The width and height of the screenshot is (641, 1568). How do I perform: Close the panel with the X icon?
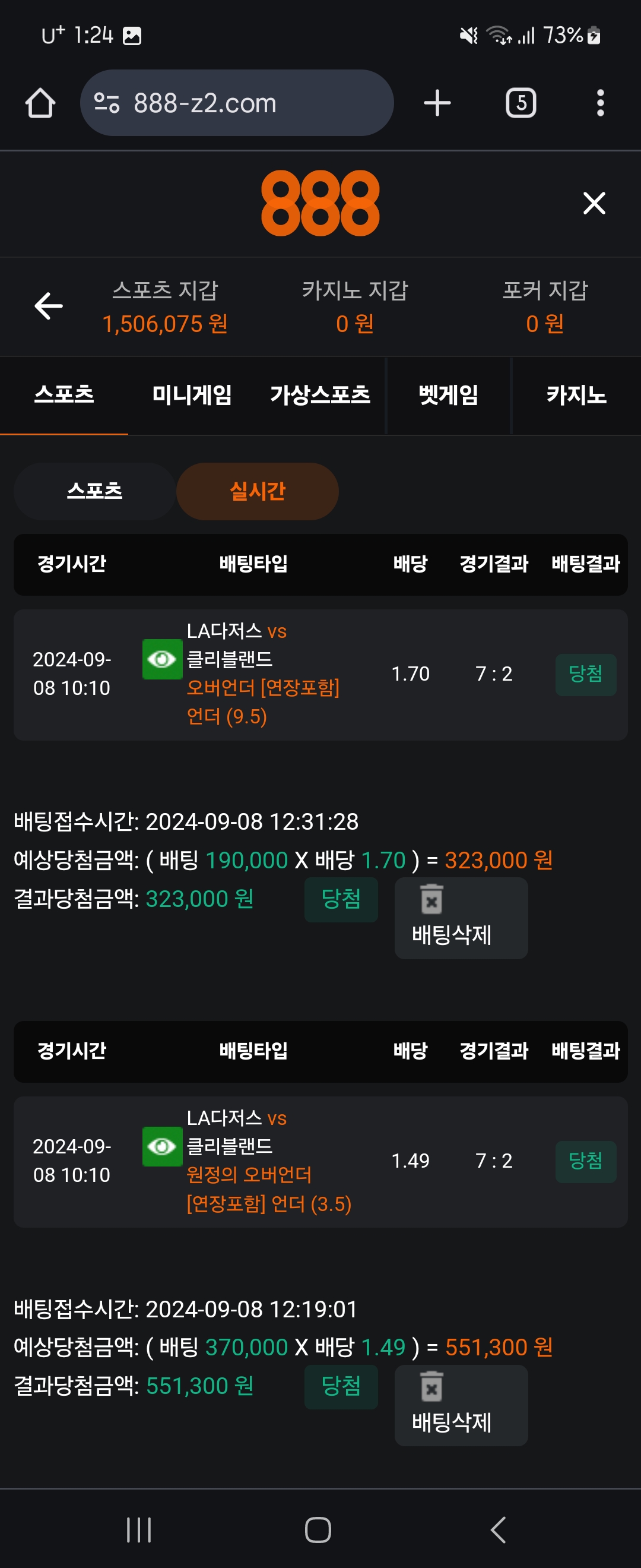pyautogui.click(x=594, y=203)
